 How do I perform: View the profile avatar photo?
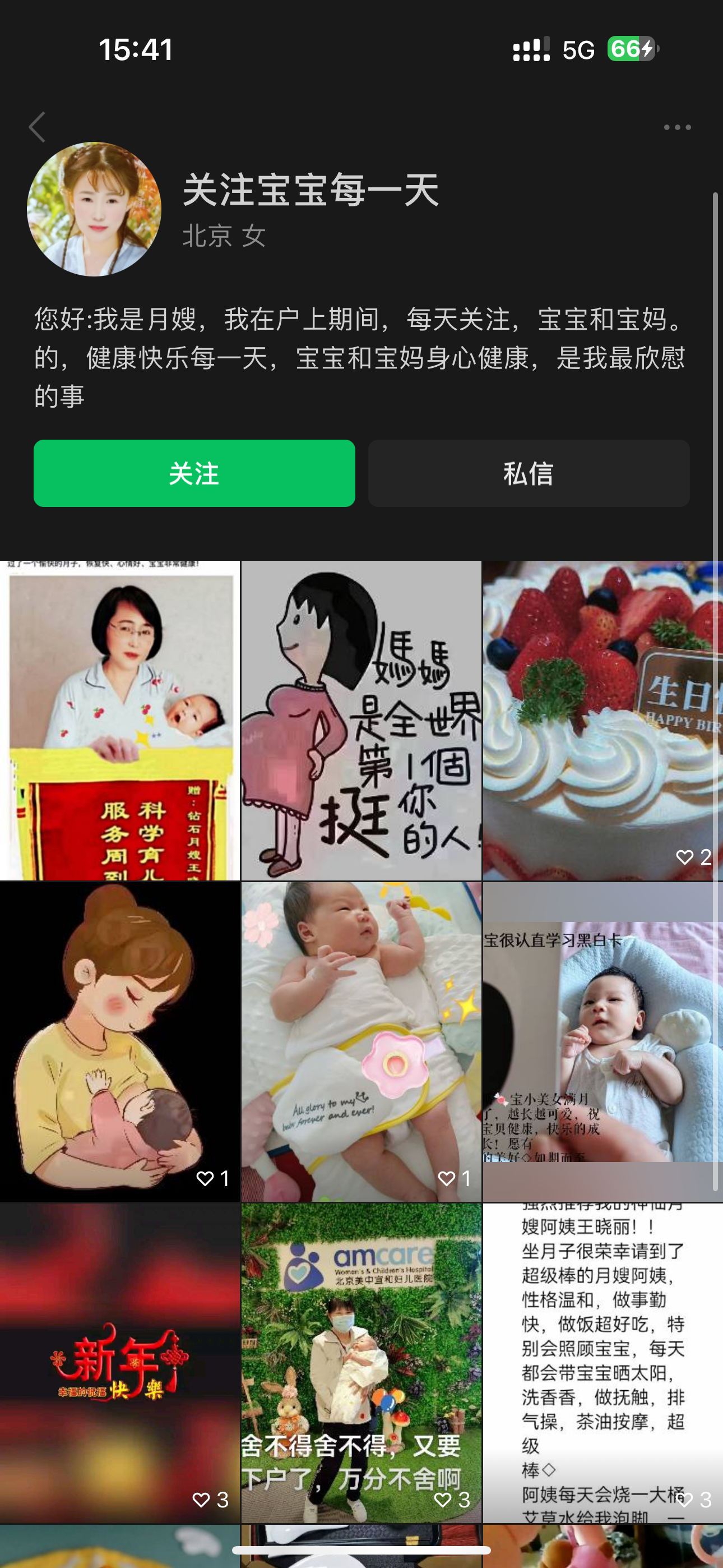[94, 209]
